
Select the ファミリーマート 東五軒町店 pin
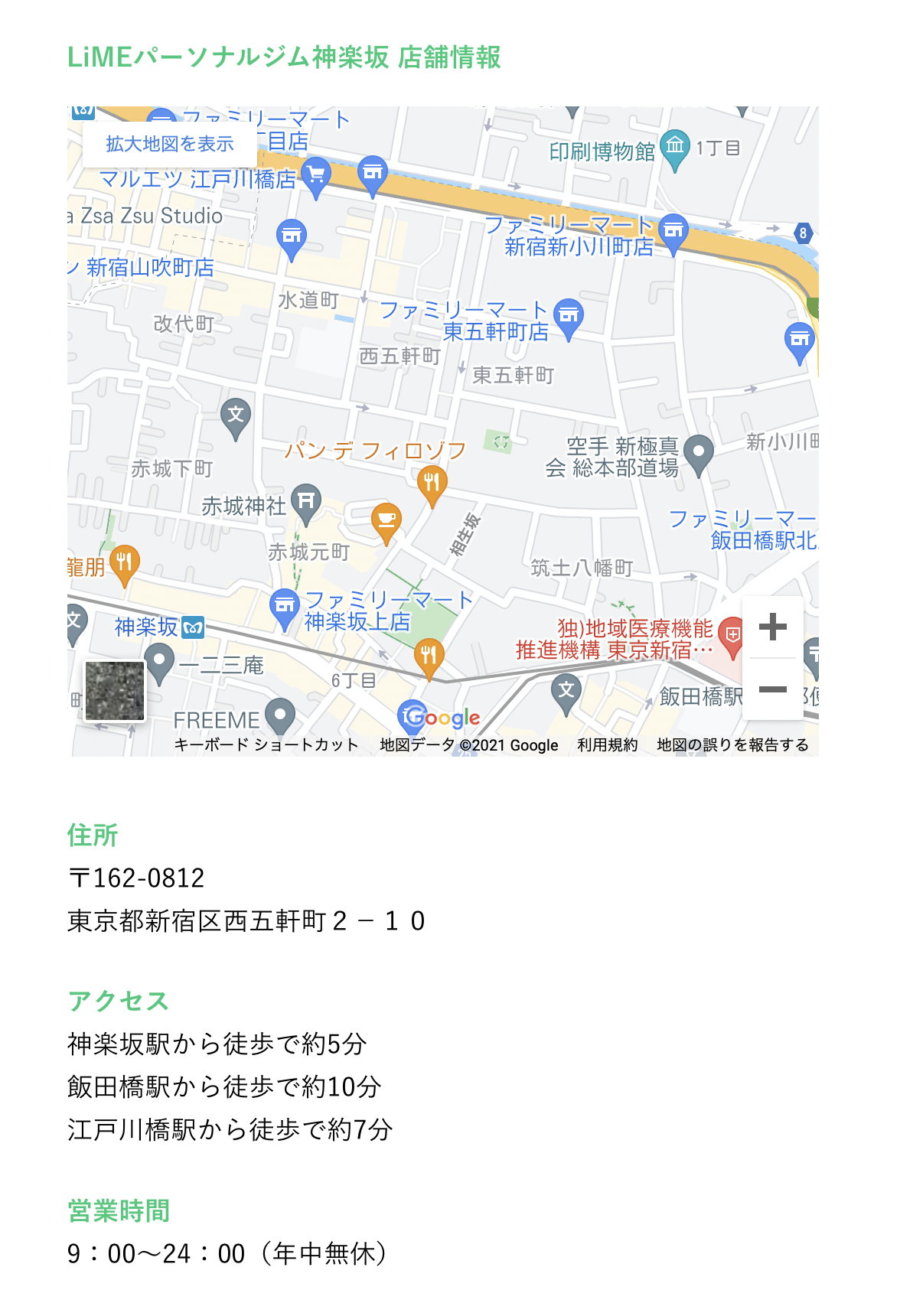pyautogui.click(x=568, y=315)
